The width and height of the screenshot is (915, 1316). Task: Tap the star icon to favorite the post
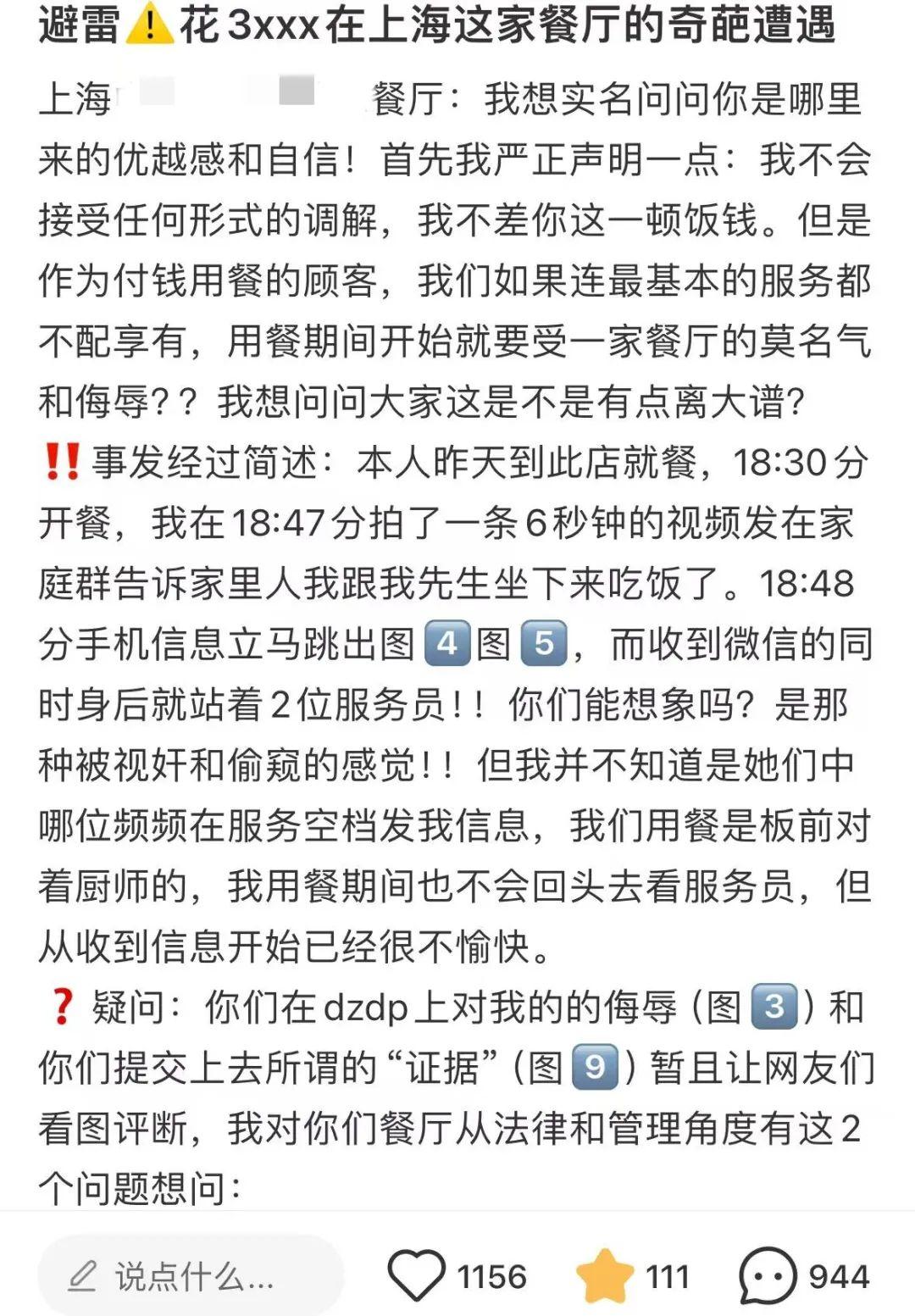[x=604, y=1275]
